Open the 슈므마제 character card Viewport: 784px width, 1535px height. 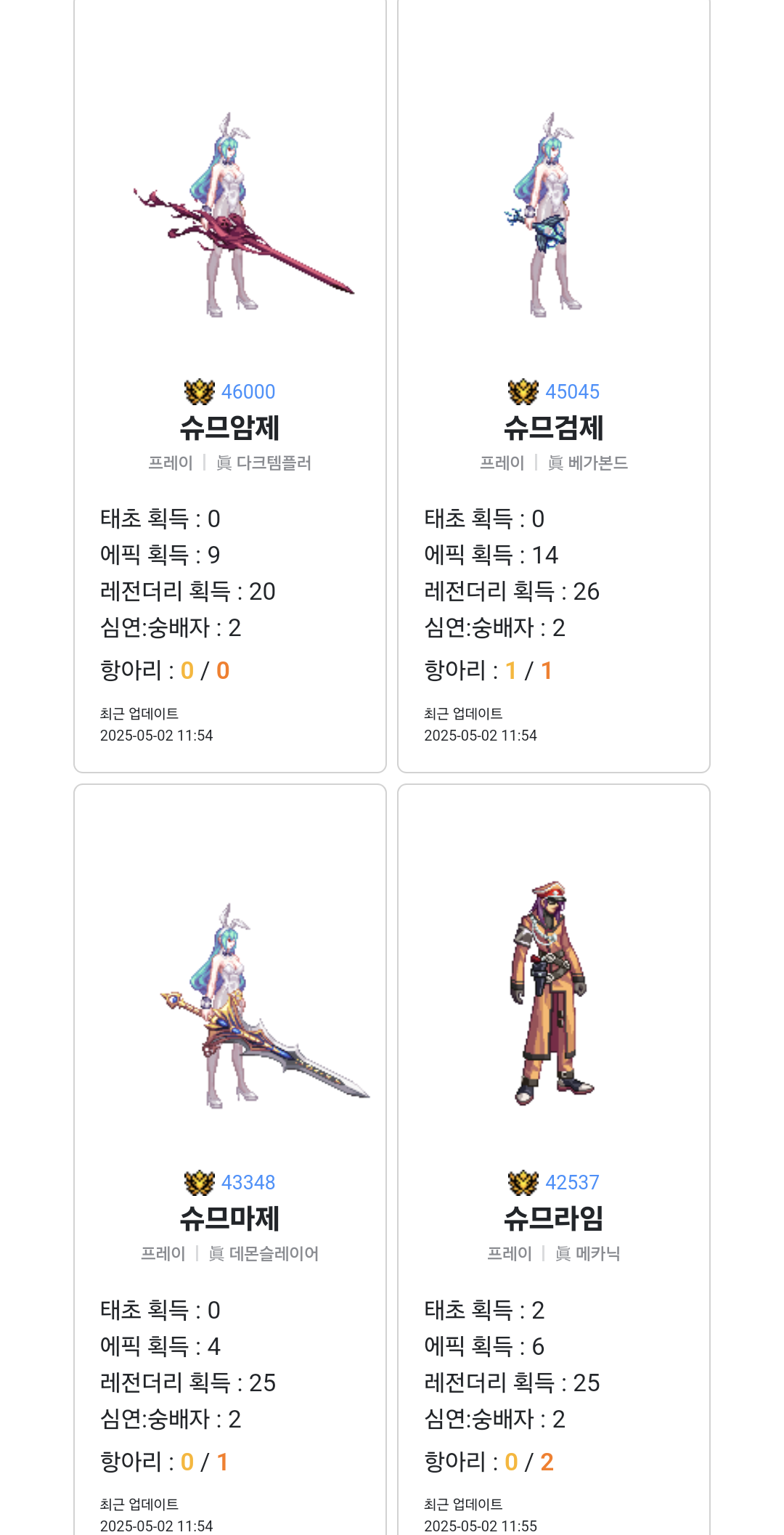point(229,1160)
